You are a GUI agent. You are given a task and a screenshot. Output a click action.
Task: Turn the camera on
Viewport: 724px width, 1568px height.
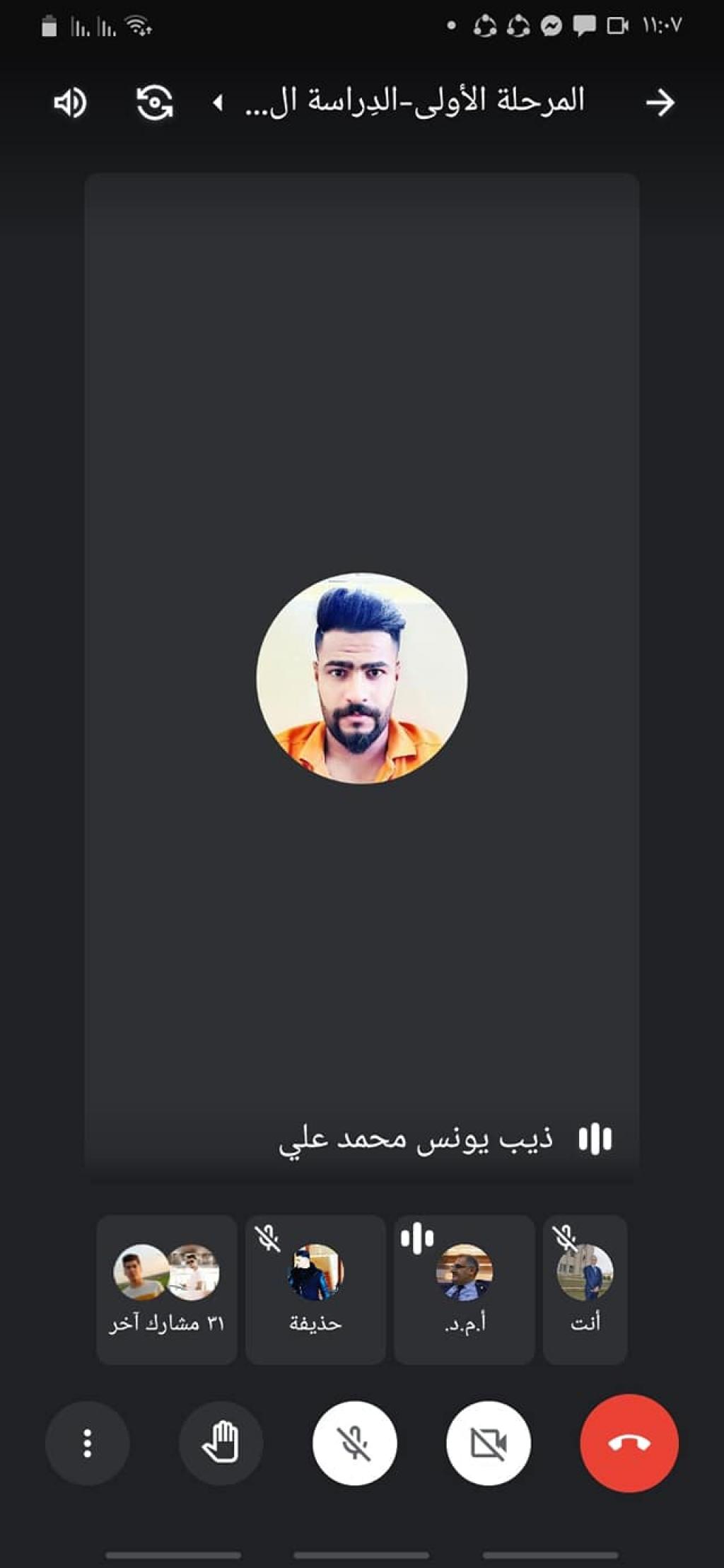tap(488, 1443)
